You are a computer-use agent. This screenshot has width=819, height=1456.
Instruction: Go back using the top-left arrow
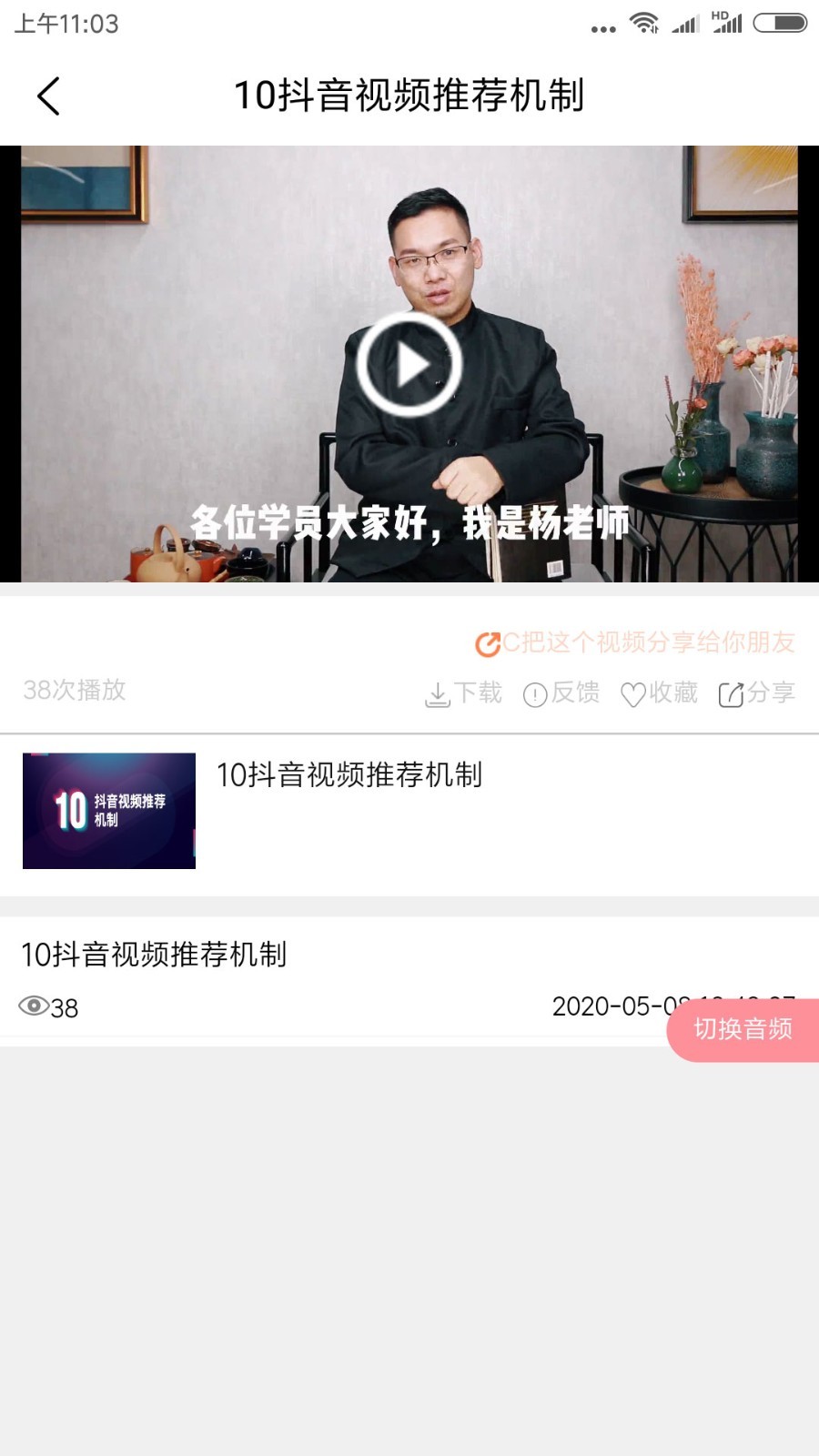48,96
